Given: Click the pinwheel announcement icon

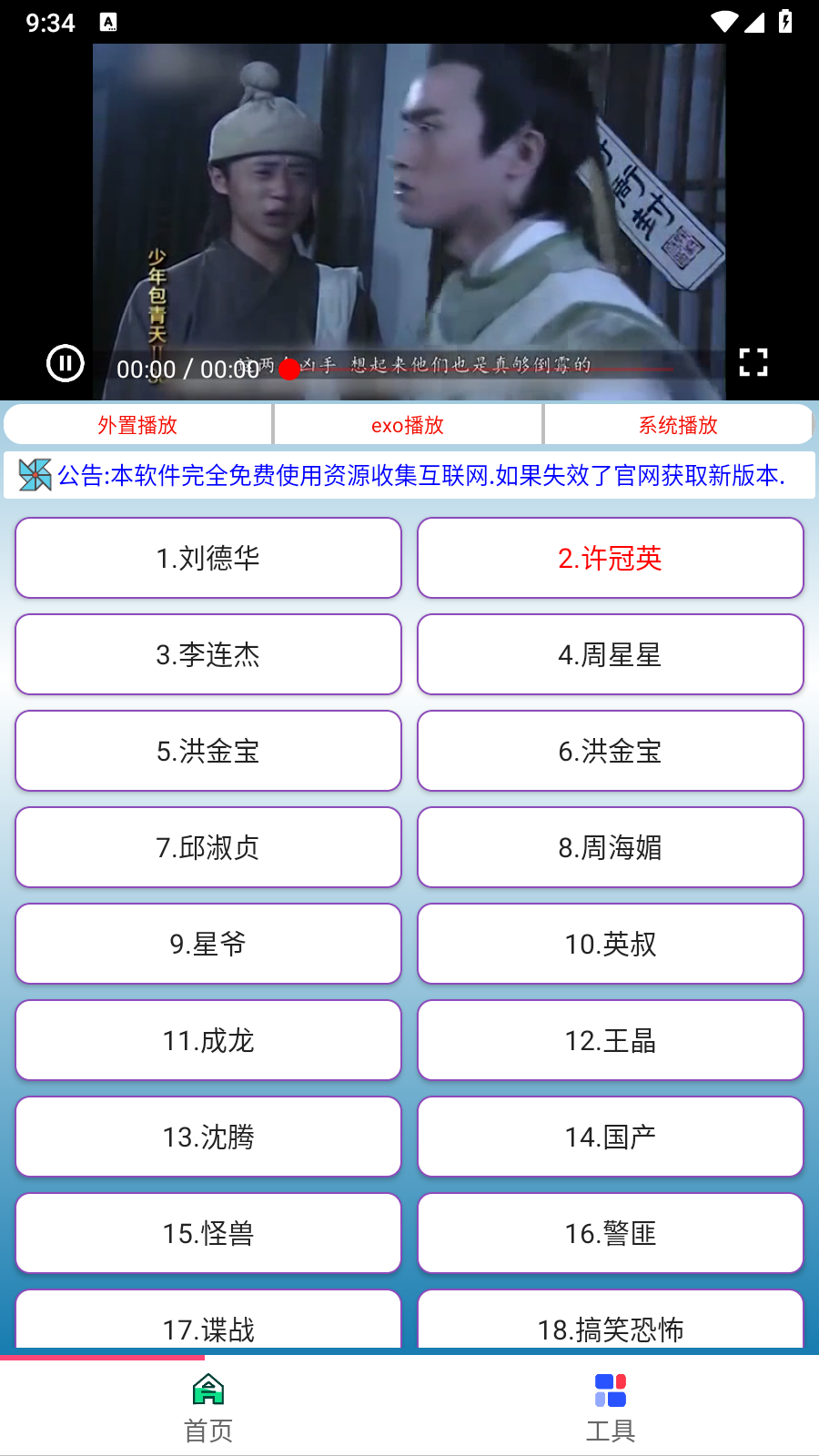Looking at the screenshot, I should [33, 474].
